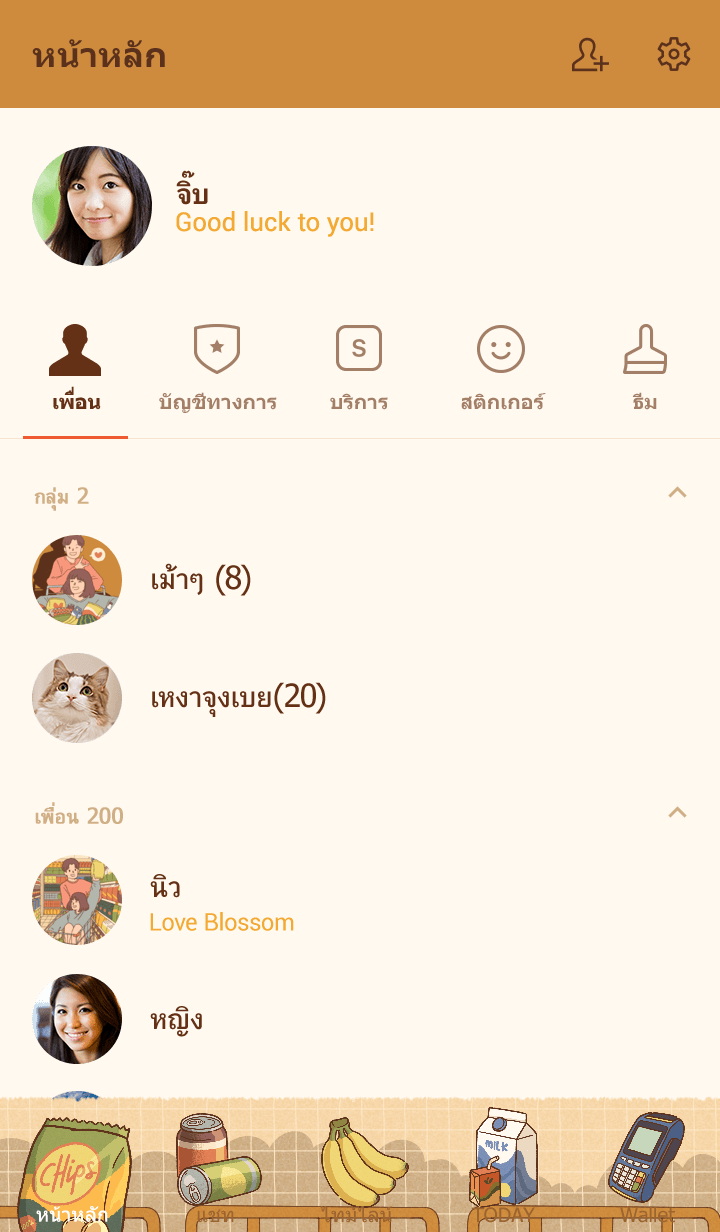Collapse the กลุ่ม 2 section
The image size is (720, 1232).
point(677,492)
